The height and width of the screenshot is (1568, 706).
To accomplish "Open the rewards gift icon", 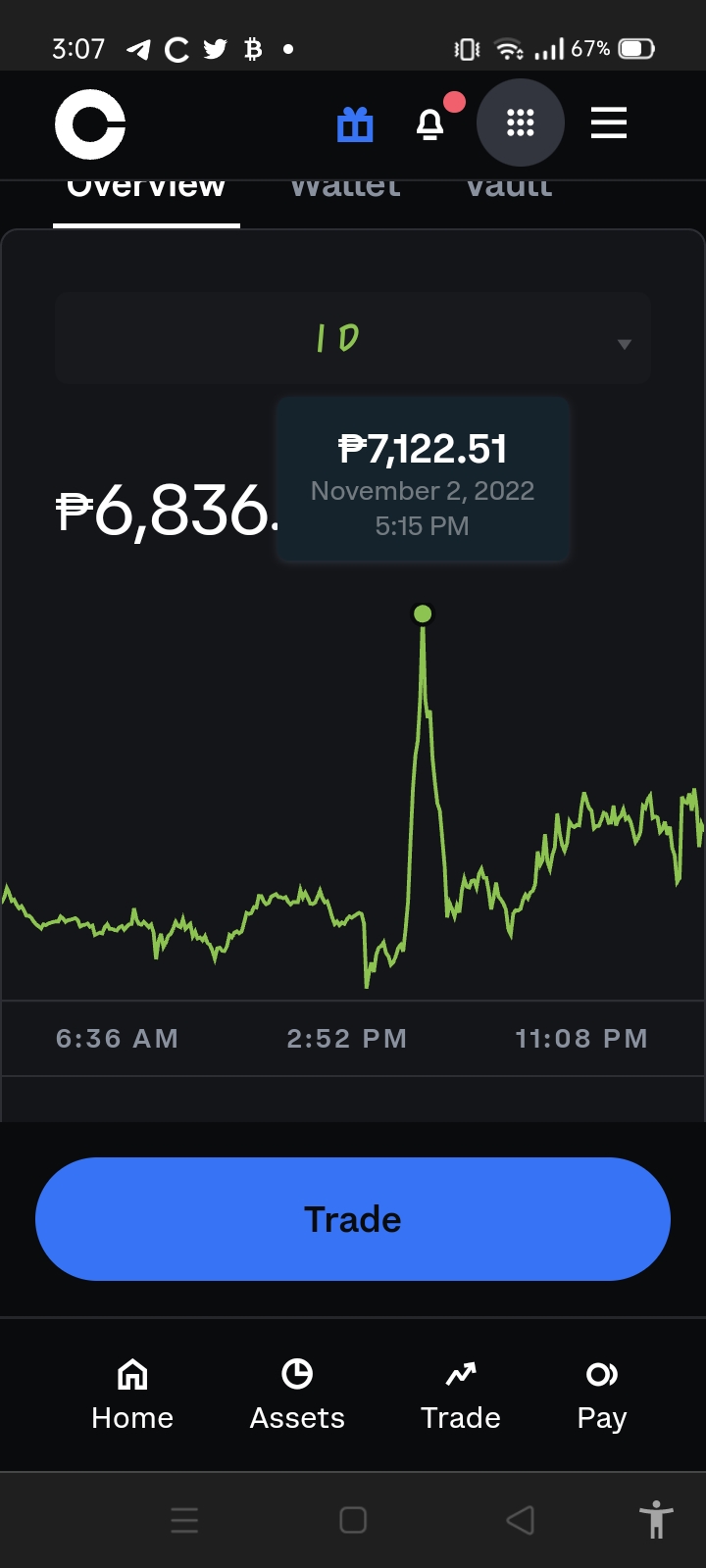I will point(355,124).
